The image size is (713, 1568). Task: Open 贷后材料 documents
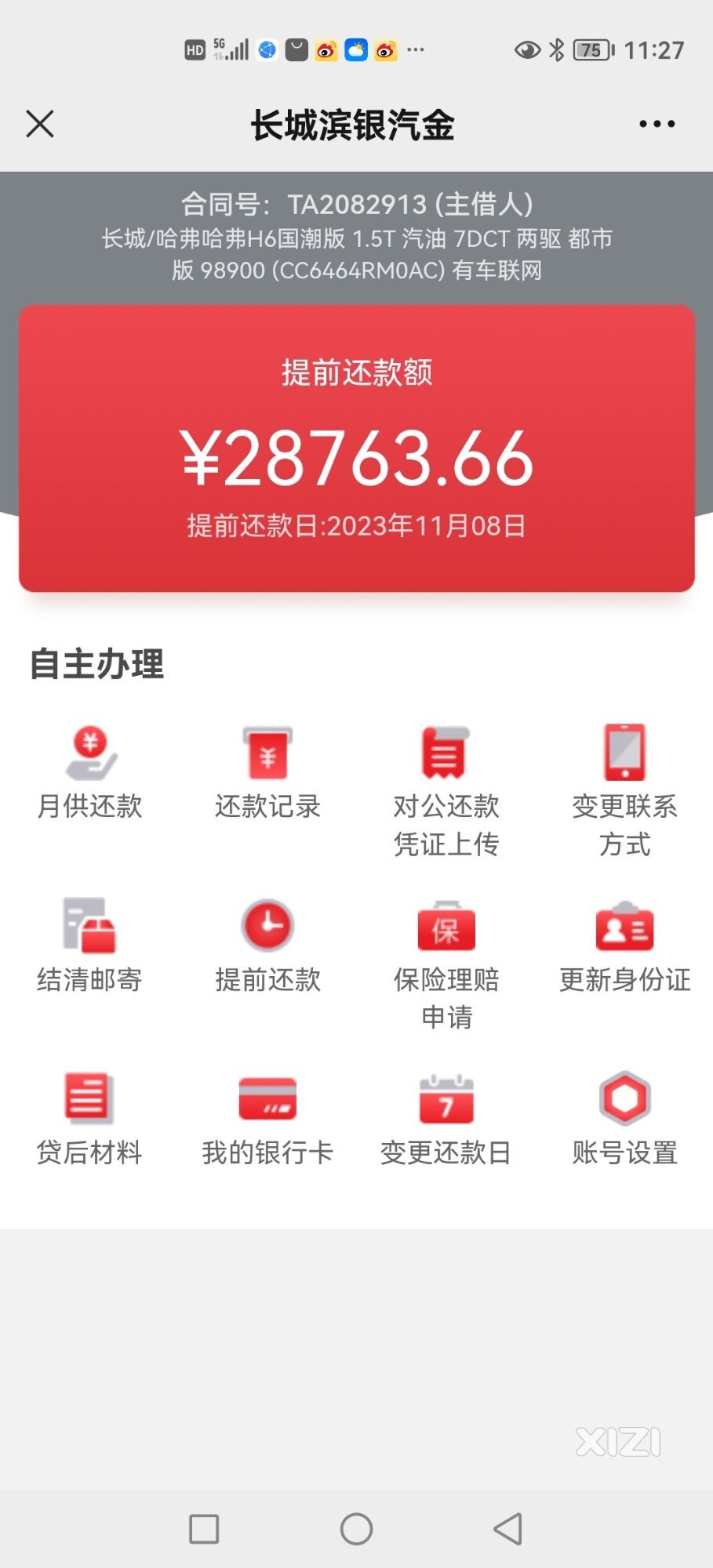[x=89, y=1120]
